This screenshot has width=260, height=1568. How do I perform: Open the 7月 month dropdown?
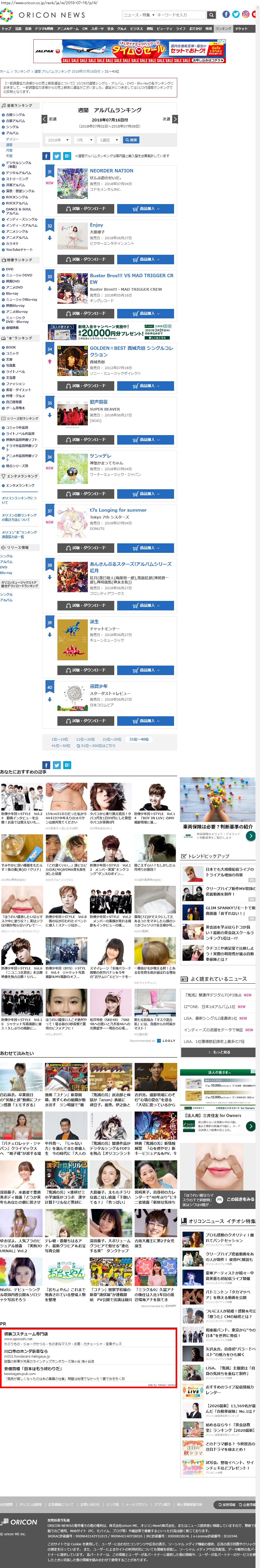(x=83, y=140)
